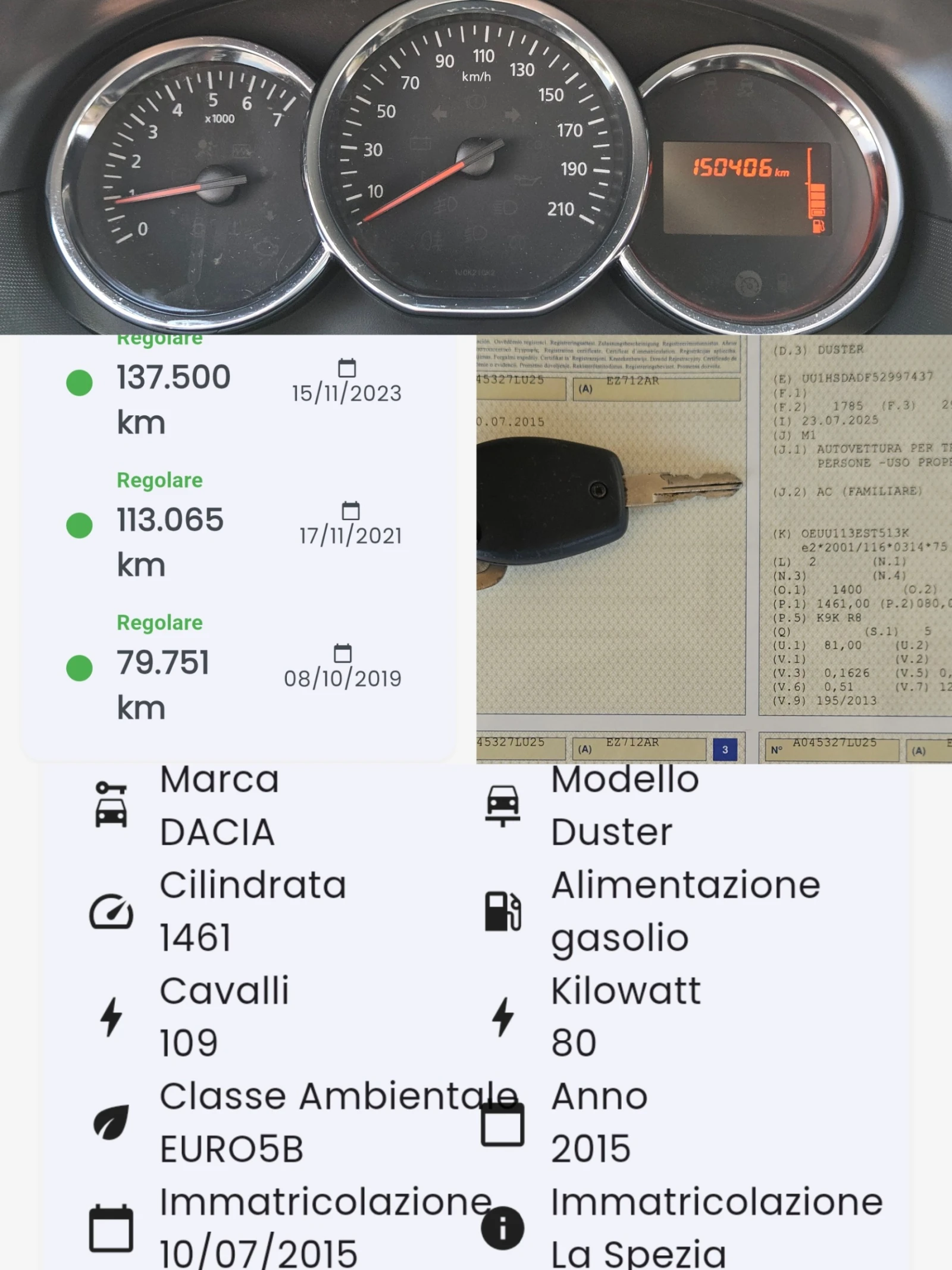The height and width of the screenshot is (1270, 952).
Task: Open the calendar beside date 15/11/2023
Action: point(346,369)
